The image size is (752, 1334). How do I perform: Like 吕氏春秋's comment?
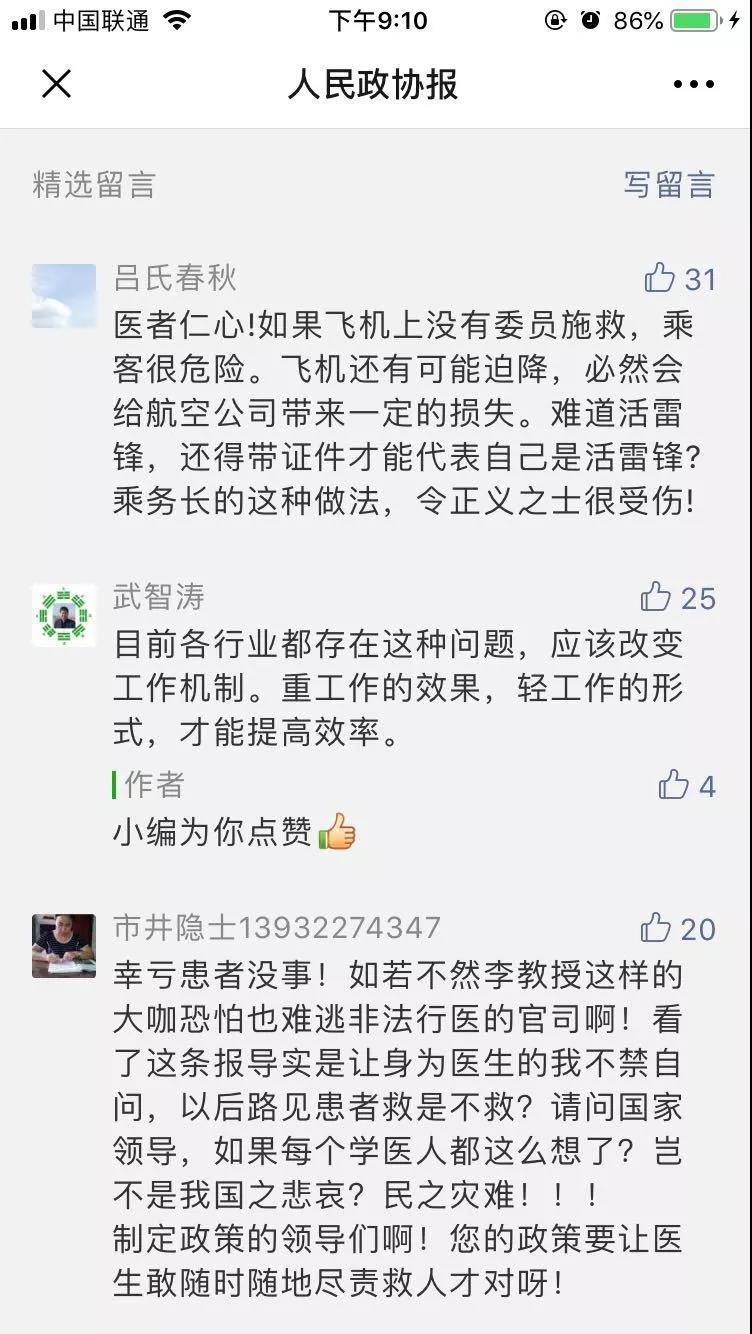pos(660,278)
